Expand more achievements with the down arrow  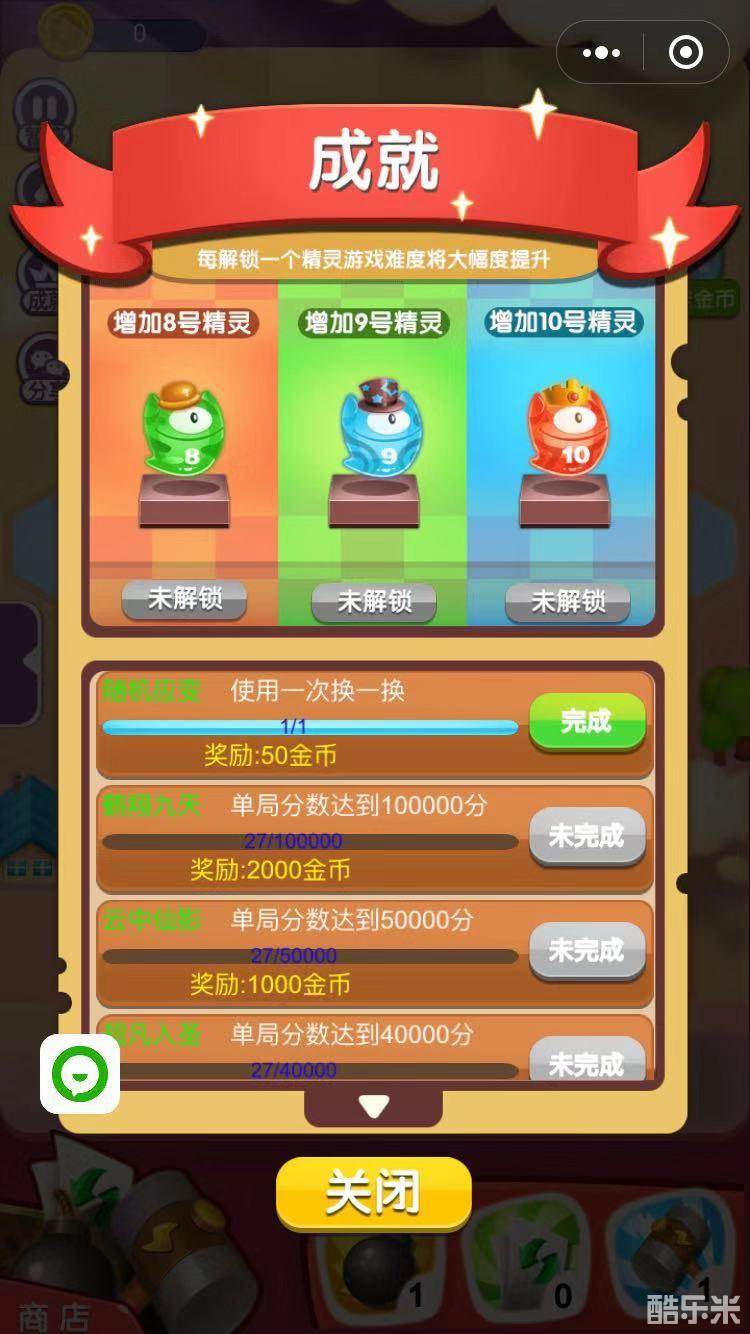[375, 1105]
